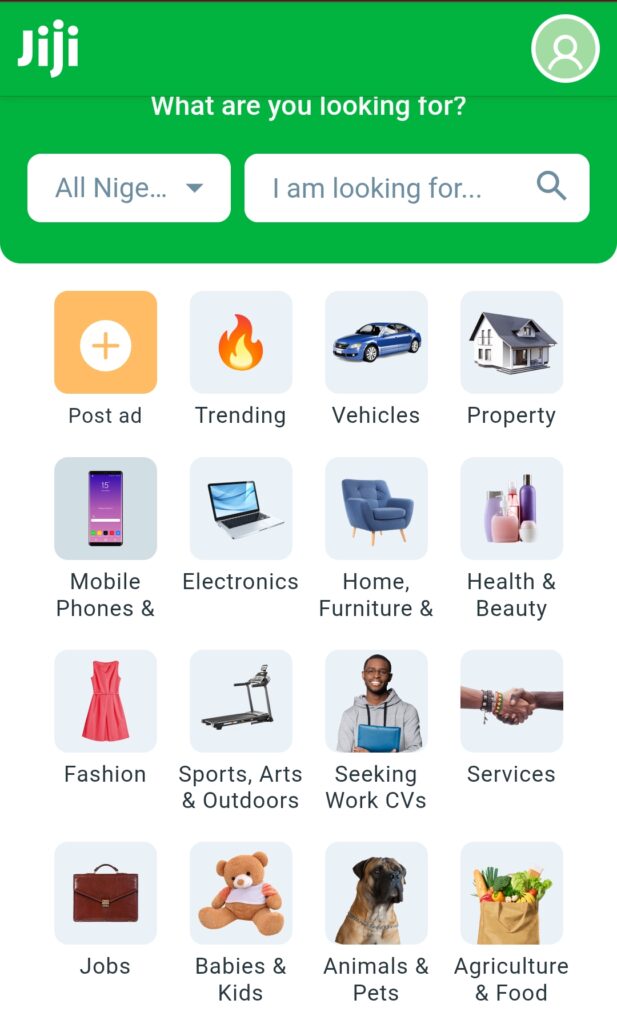This screenshot has height=1024, width=617.
Task: View the Fashion category
Action: [x=105, y=701]
